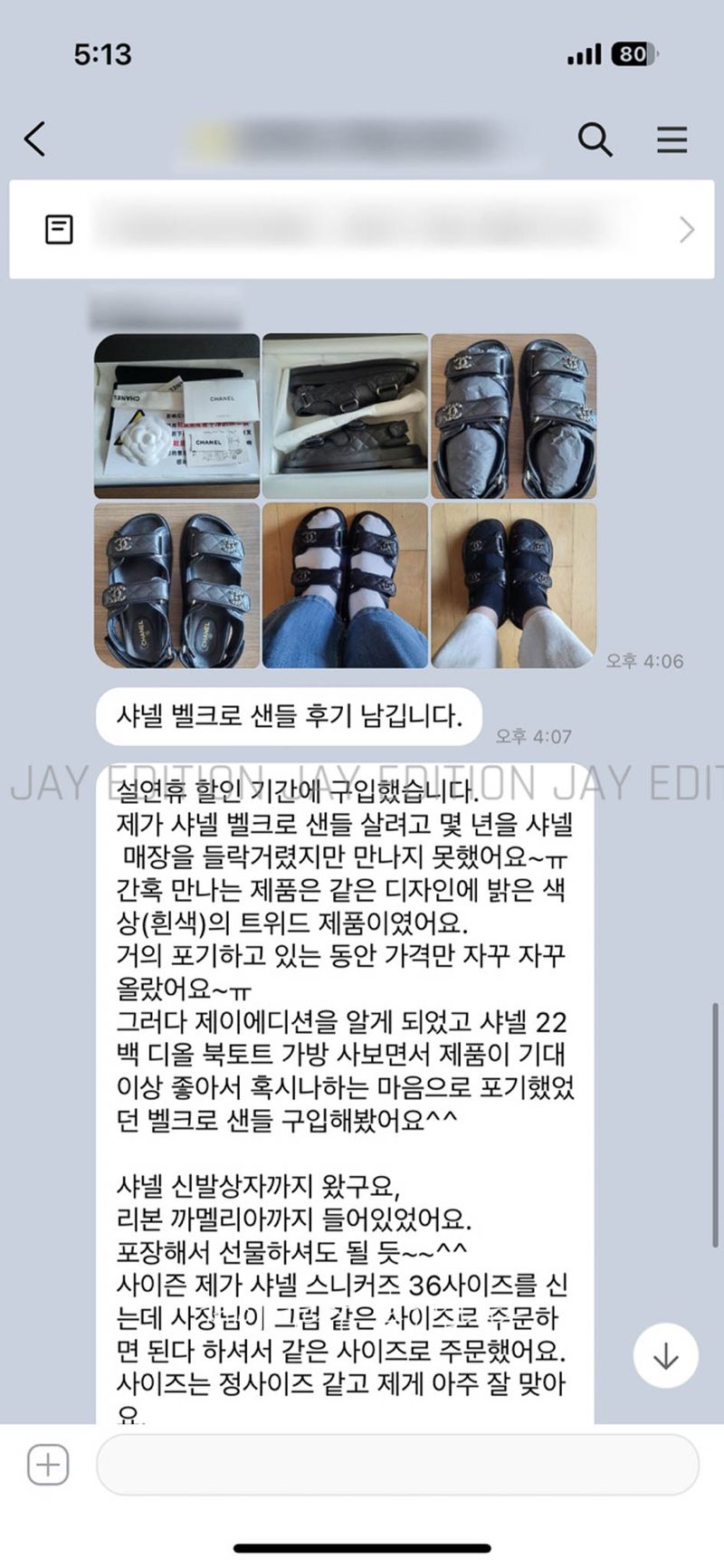Screen dimensions: 724x1568
Task: Open photo of sandals stuffed with gray paper
Action: click(513, 416)
